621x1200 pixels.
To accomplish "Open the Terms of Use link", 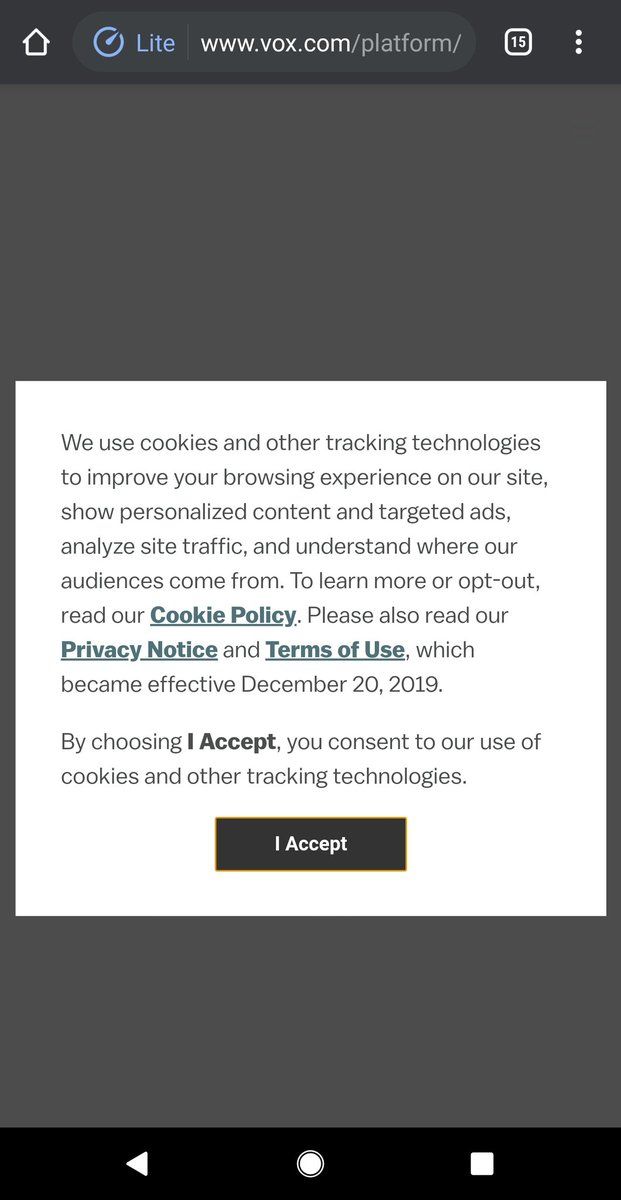I will click(x=335, y=650).
